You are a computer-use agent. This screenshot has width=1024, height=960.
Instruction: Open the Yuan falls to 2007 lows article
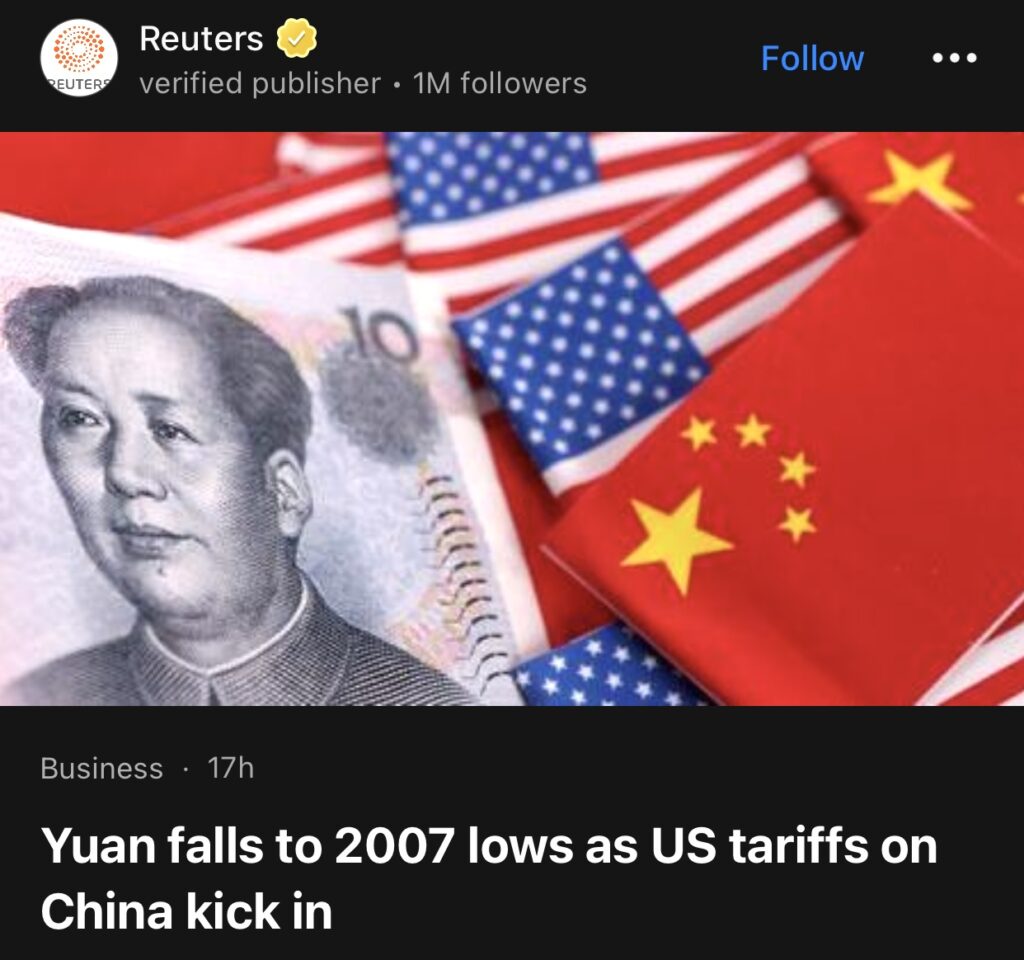(489, 878)
